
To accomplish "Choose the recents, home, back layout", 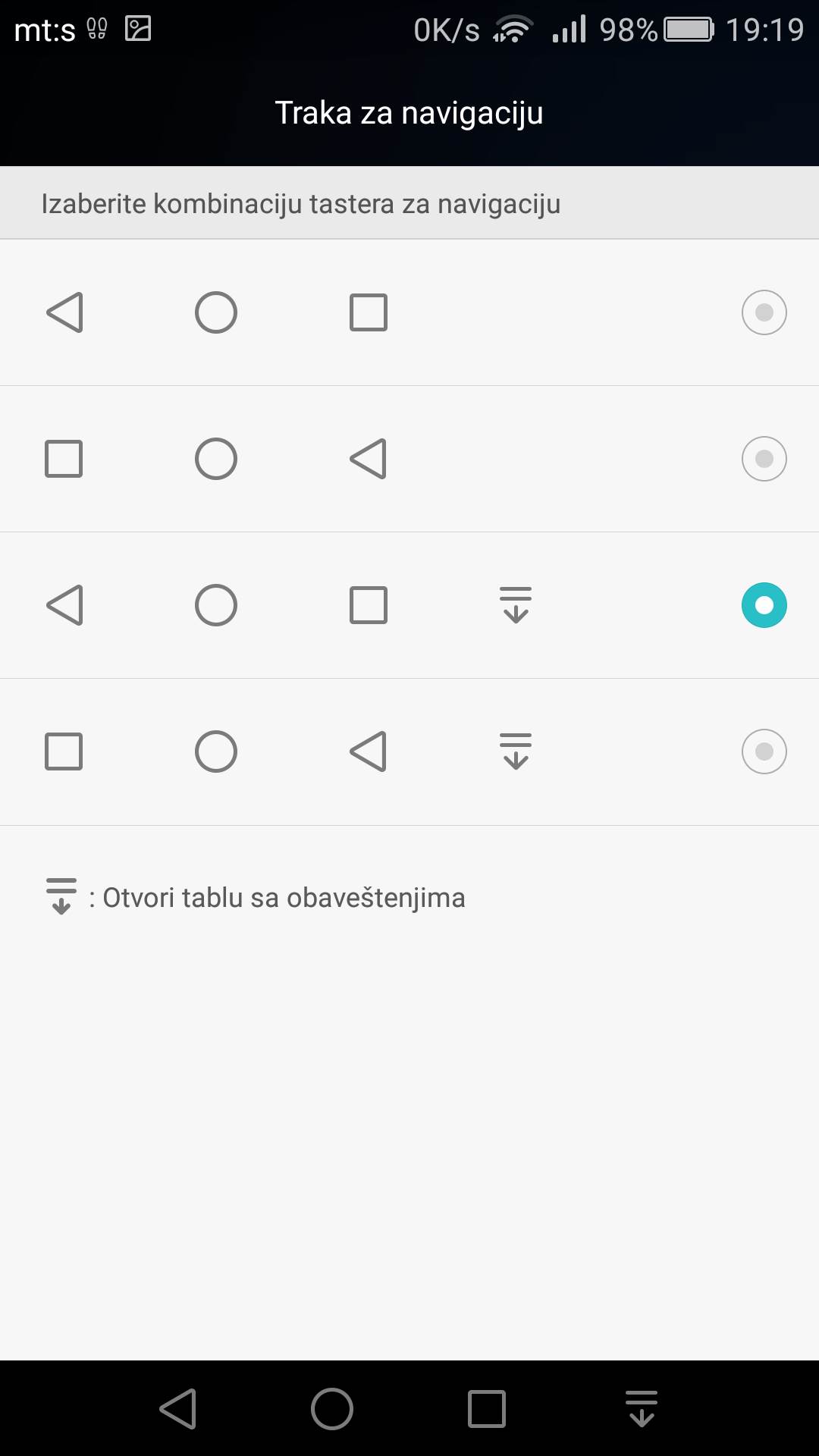I will pos(764,459).
